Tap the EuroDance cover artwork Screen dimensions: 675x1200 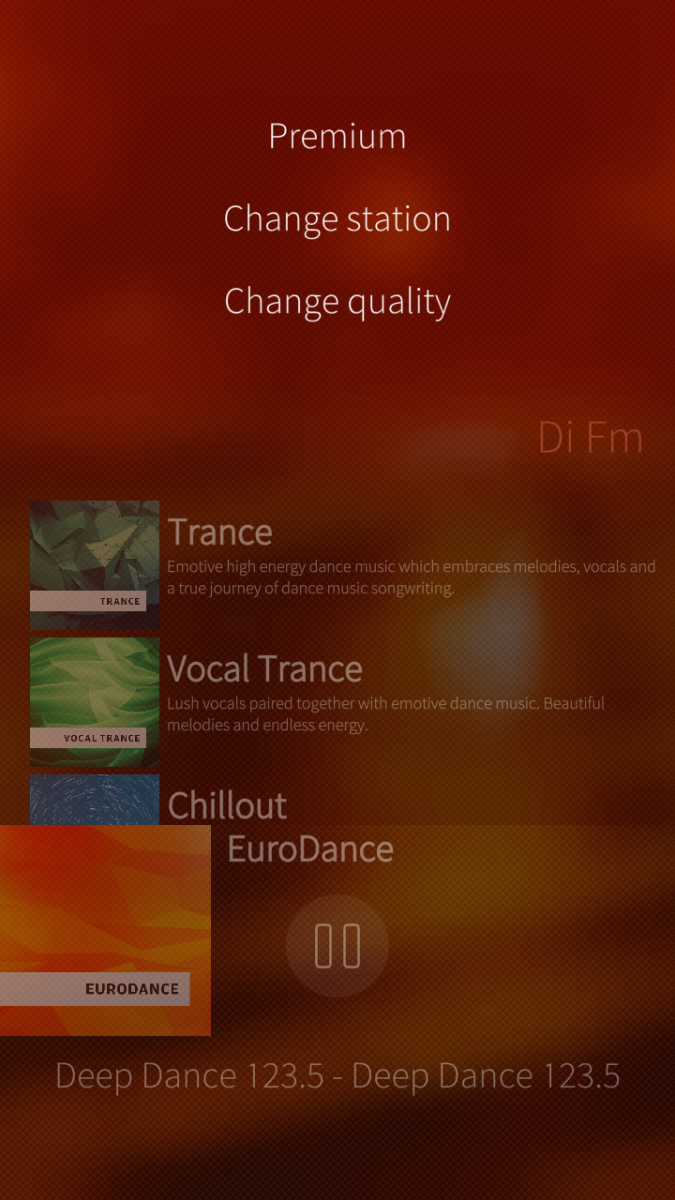click(105, 930)
